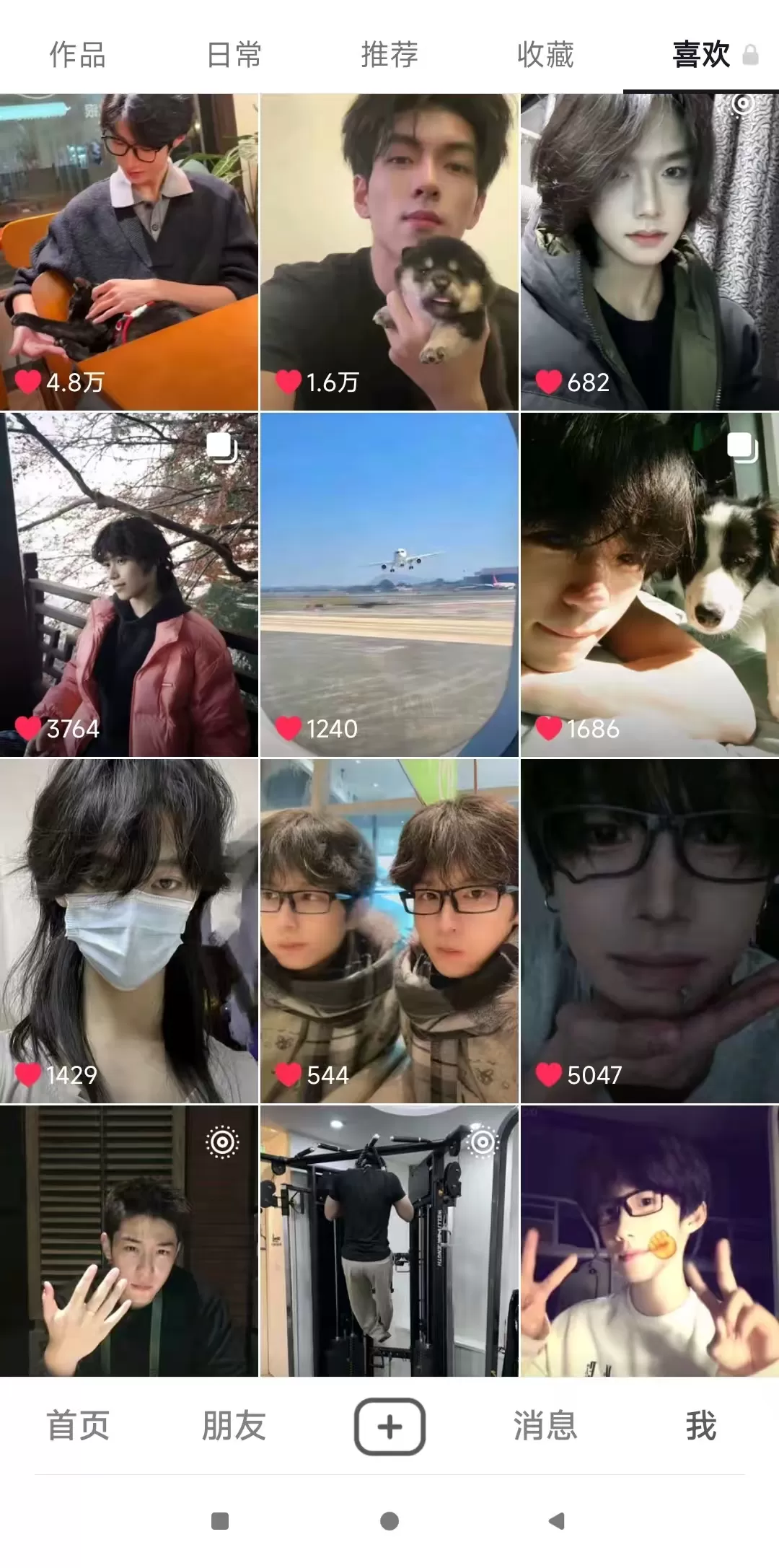Open the photo post with 3764 likes
The height and width of the screenshot is (1568, 779).
pos(129,584)
